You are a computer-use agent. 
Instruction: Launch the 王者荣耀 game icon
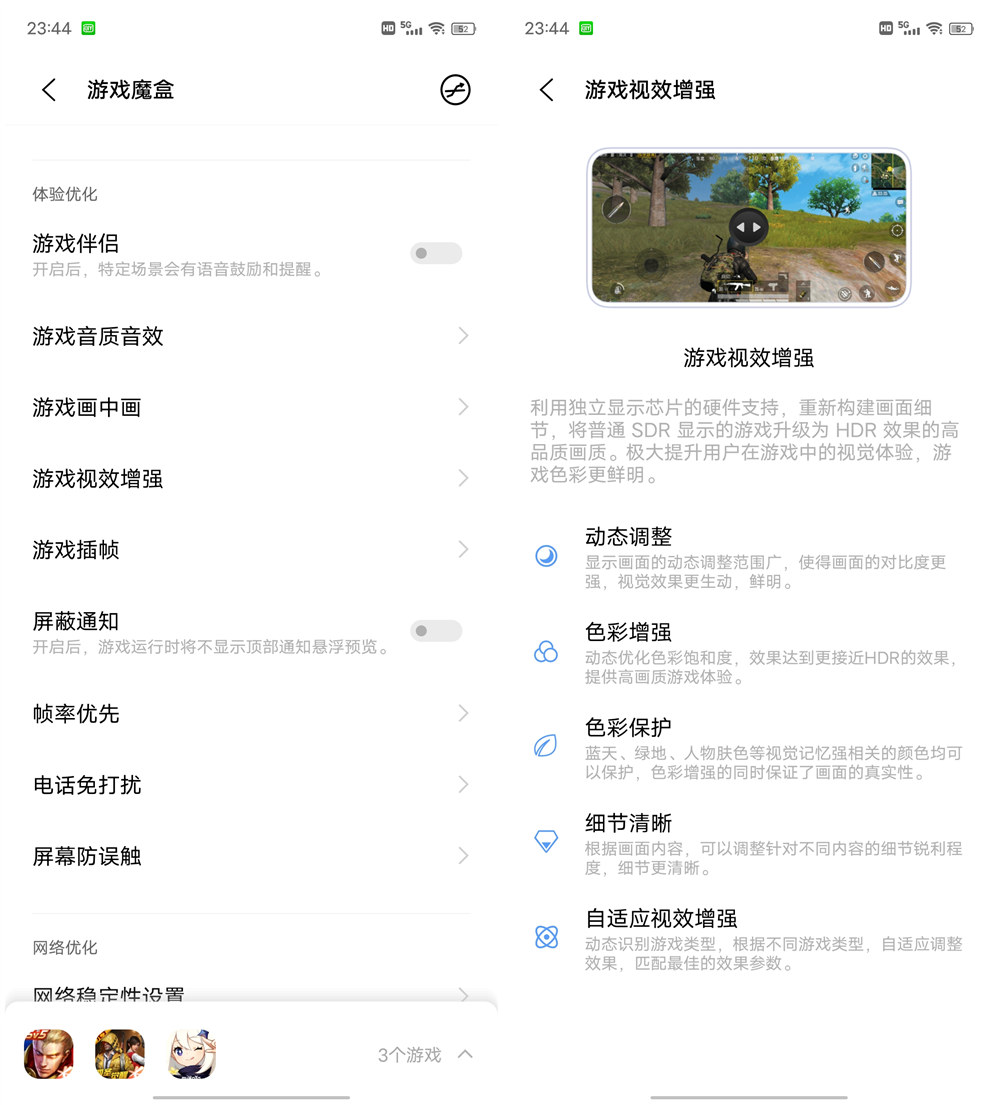pos(48,1054)
